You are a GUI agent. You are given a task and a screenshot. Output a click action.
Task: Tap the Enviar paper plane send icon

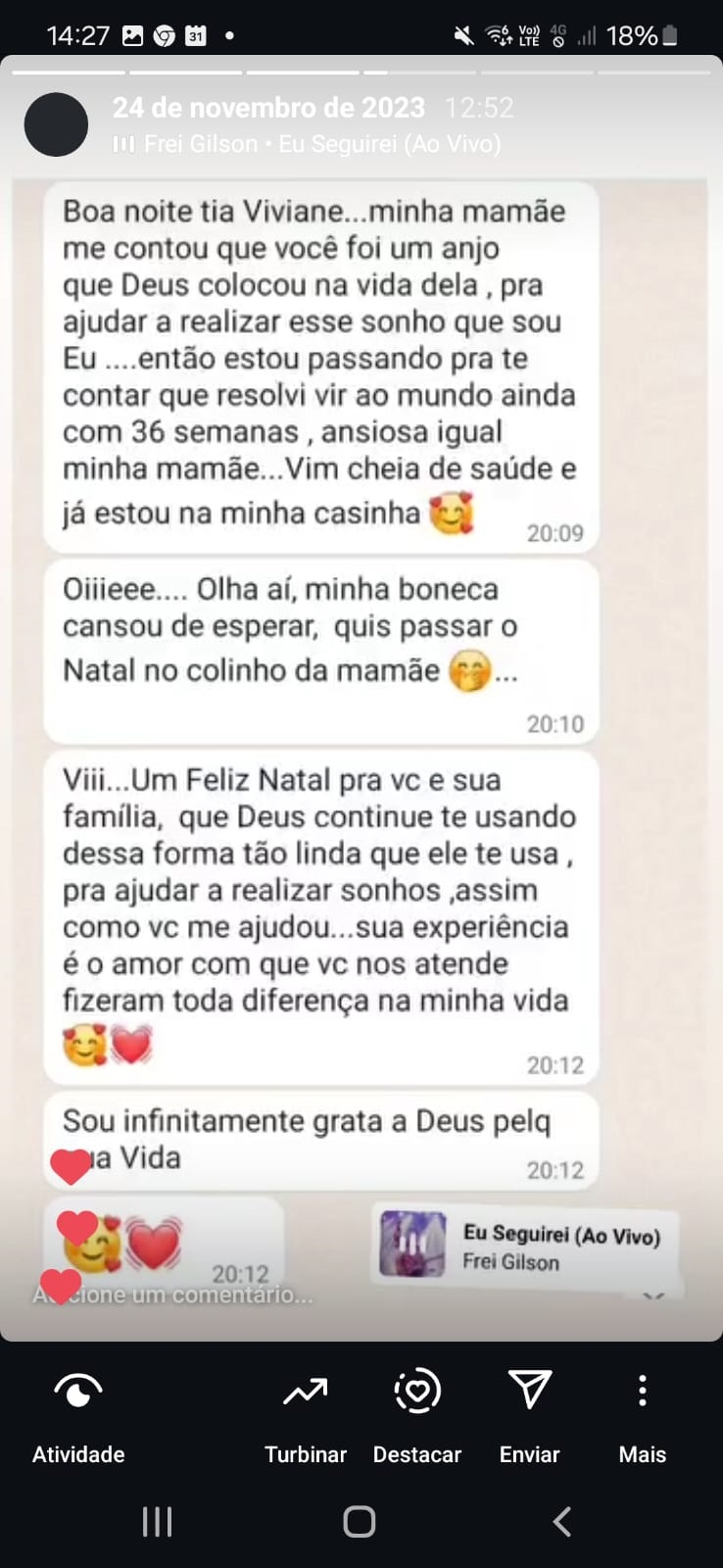point(528,1389)
